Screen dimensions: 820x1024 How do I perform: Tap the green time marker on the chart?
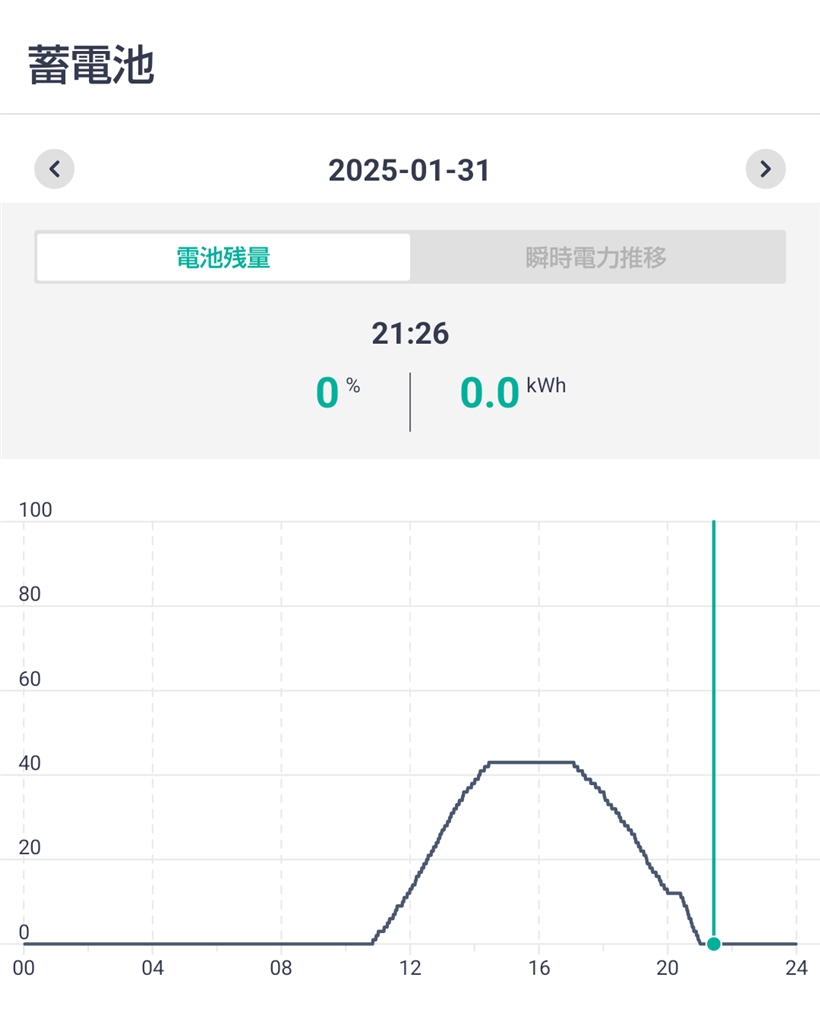pos(713,943)
